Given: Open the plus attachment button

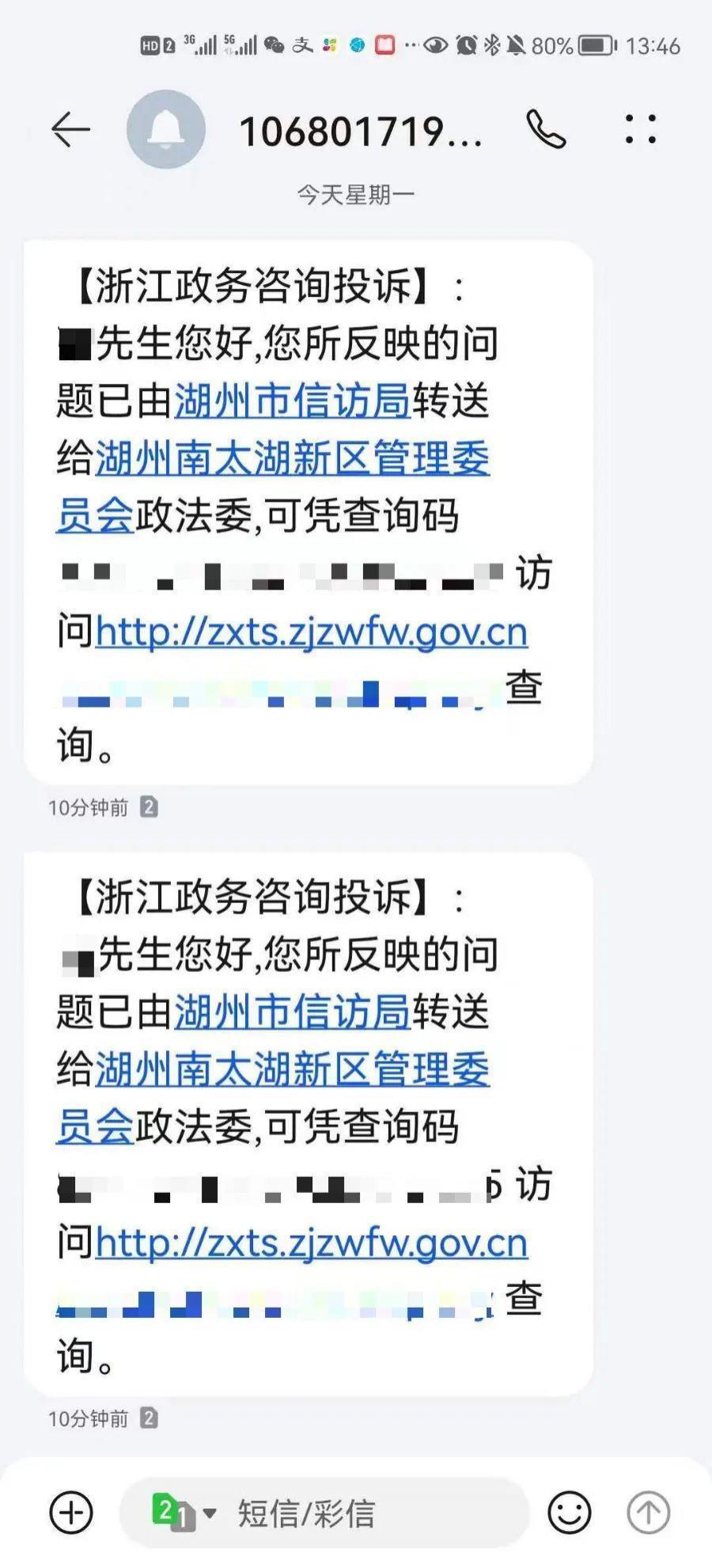Looking at the screenshot, I should point(71,1513).
